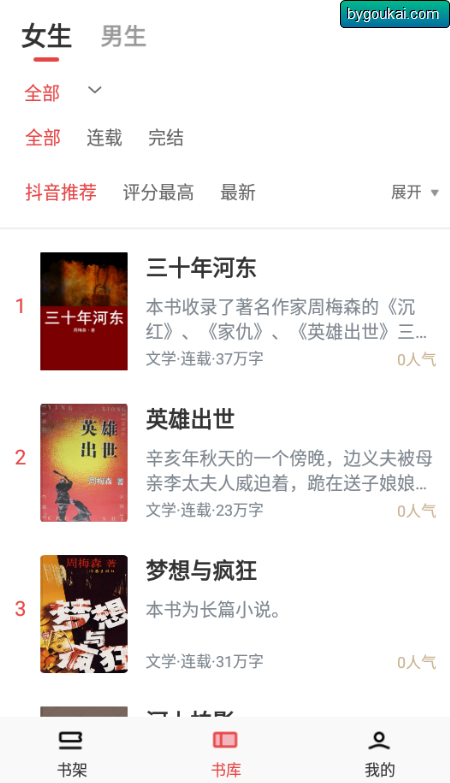Filter by 完结 status

pyautogui.click(x=166, y=137)
